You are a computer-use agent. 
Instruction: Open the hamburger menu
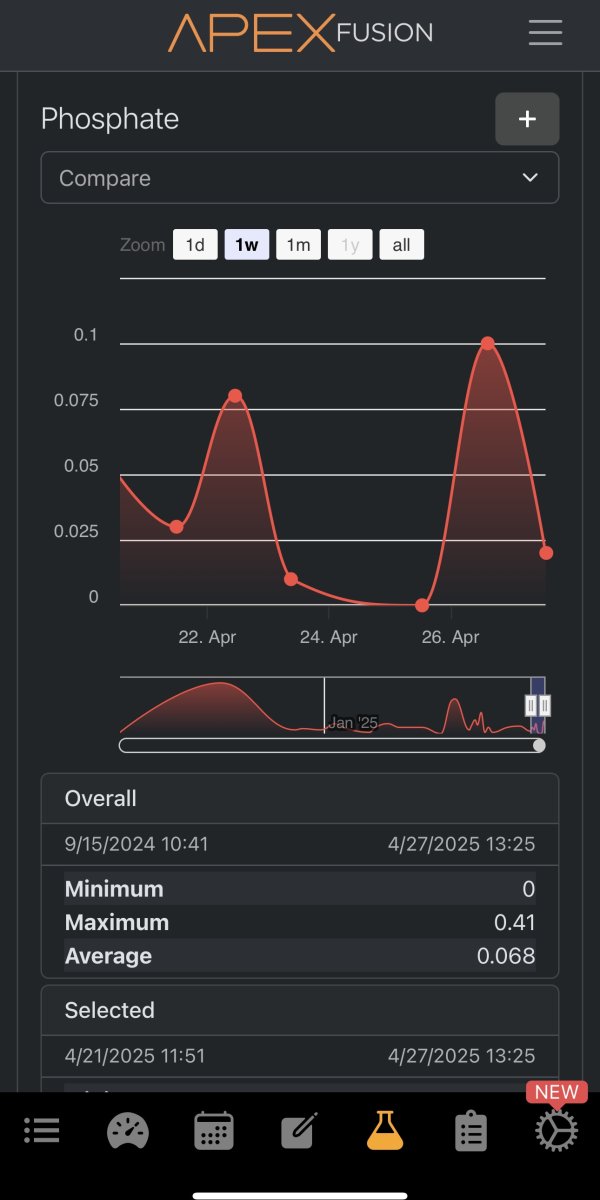pos(545,33)
